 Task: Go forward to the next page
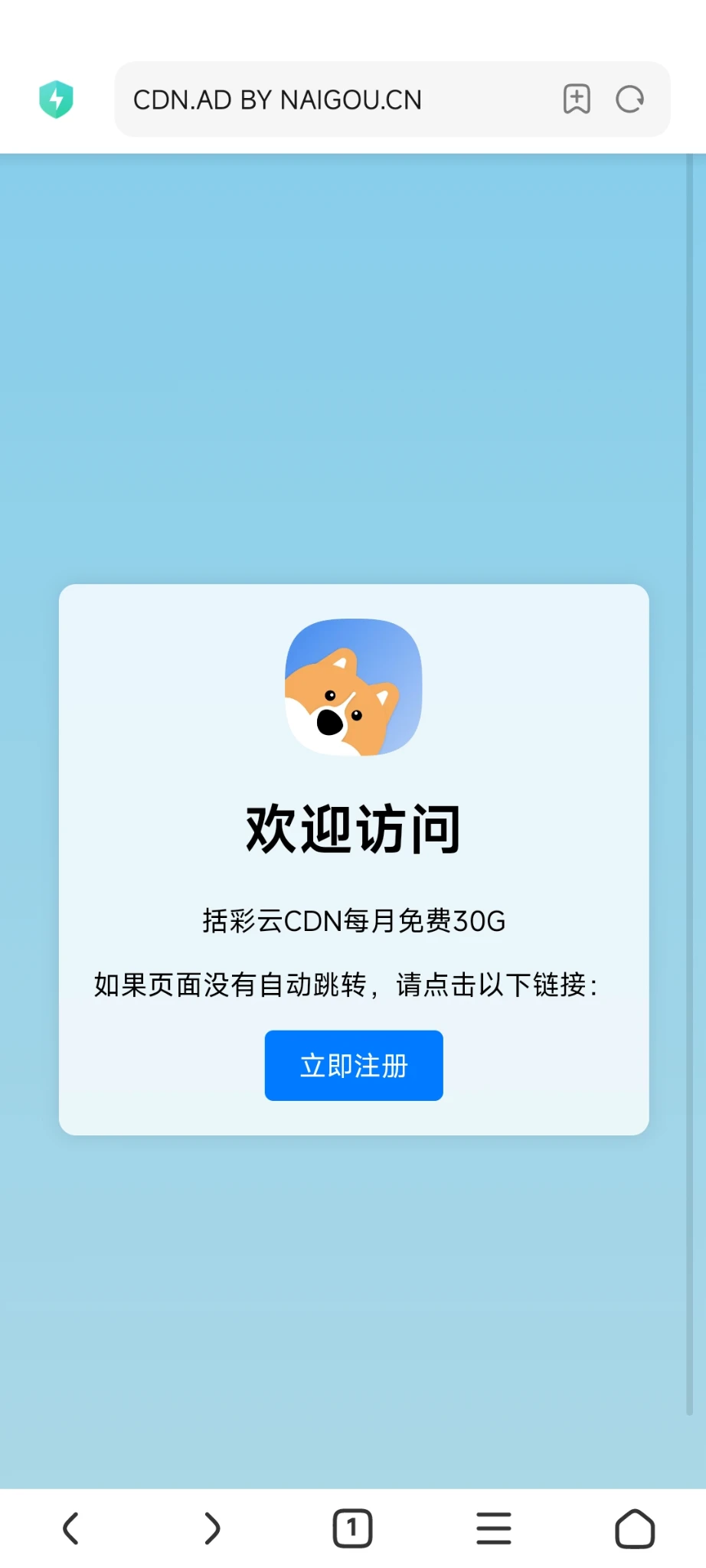click(x=212, y=1528)
